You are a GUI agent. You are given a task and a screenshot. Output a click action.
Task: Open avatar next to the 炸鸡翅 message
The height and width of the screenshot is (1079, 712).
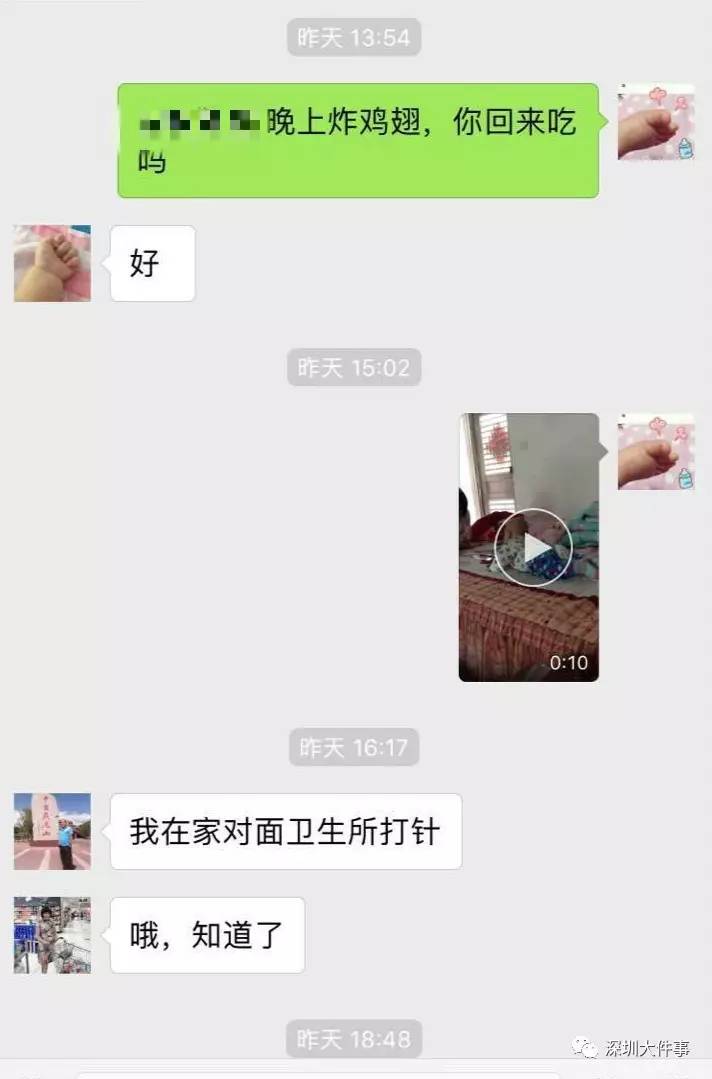pos(655,122)
